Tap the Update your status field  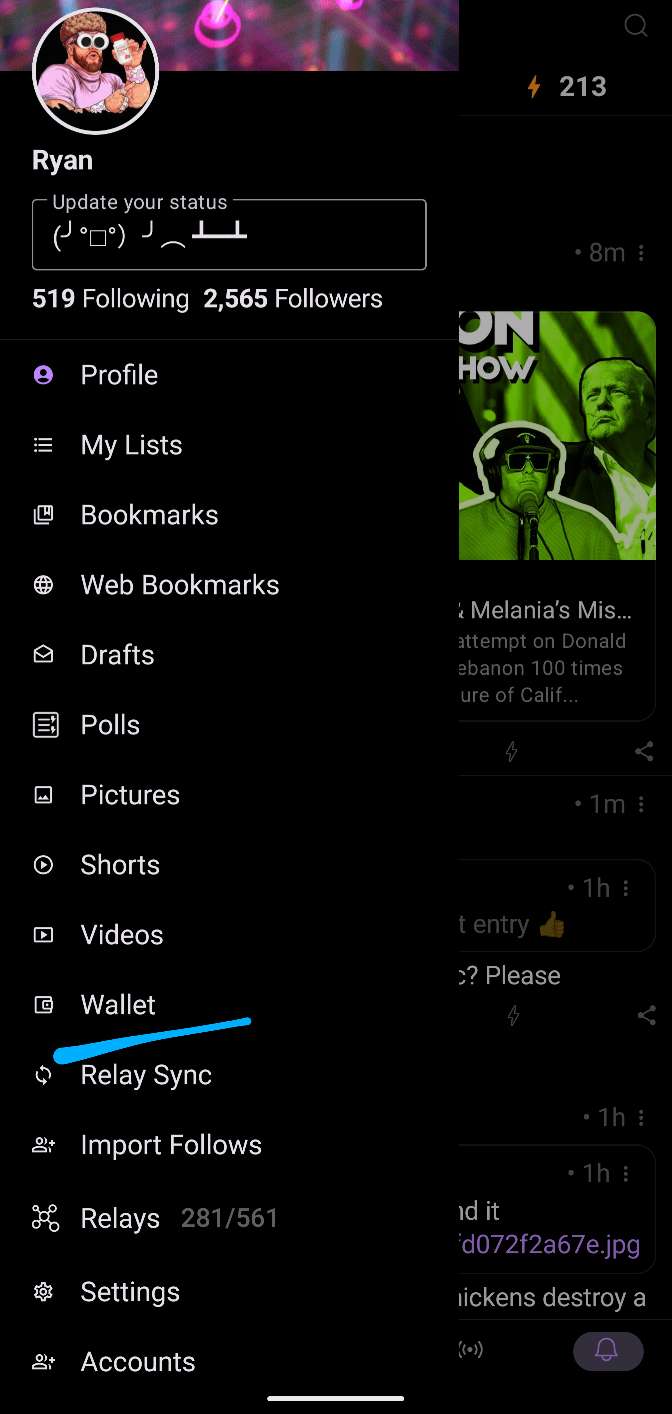229,235
